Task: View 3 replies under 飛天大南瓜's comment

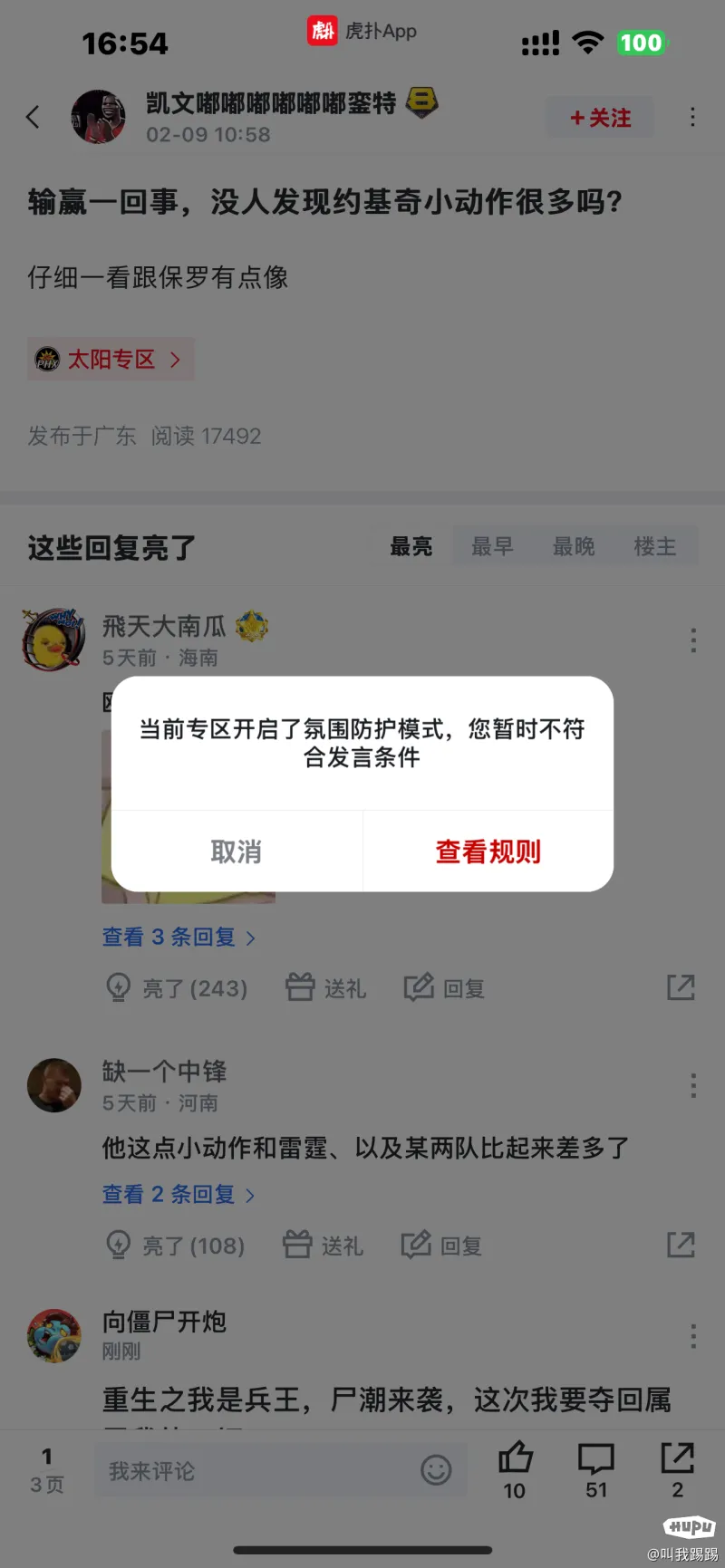Action: tap(178, 938)
